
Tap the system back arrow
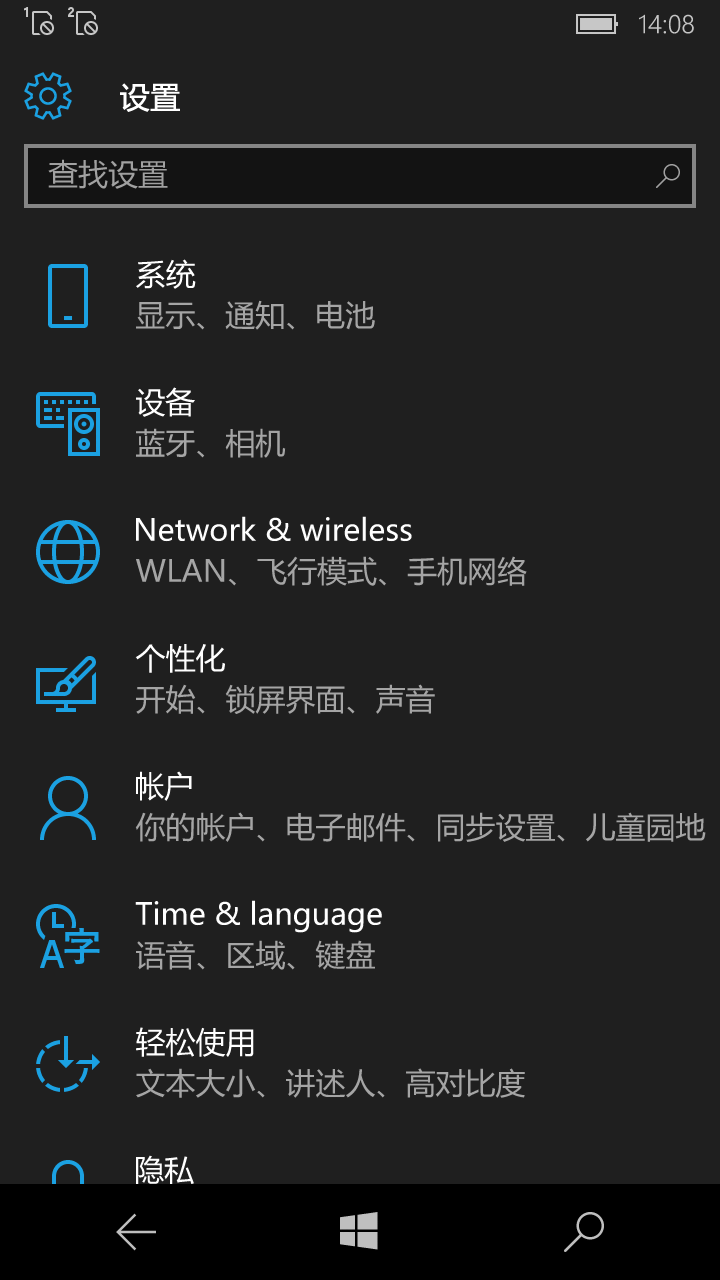136,1232
